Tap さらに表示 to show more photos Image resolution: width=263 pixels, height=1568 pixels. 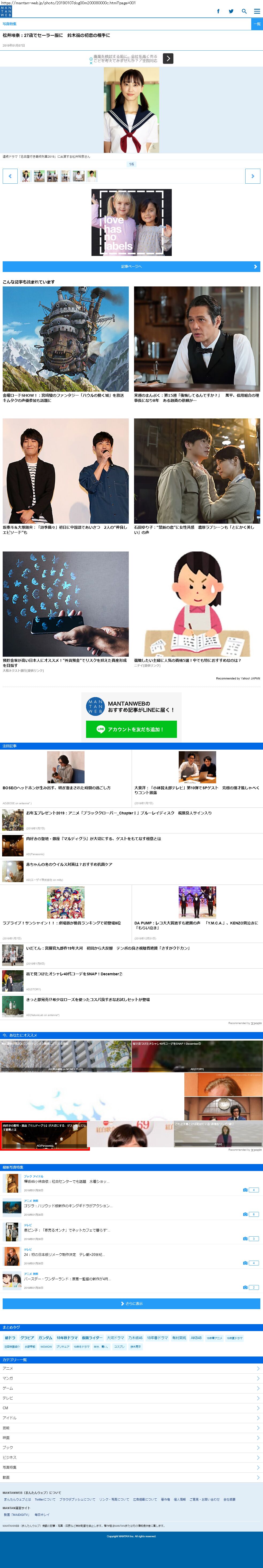132,1304
